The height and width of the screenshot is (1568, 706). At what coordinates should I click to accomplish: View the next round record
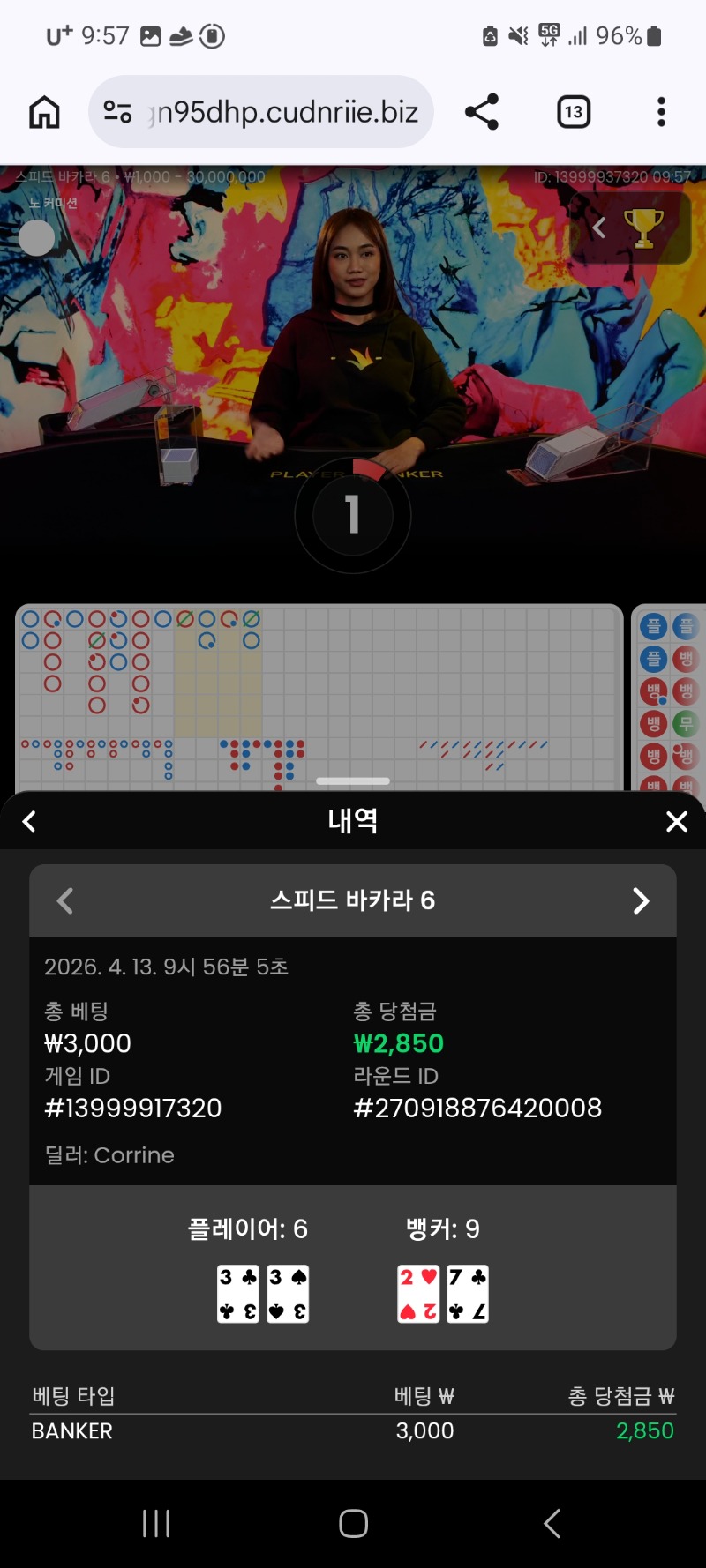[642, 900]
